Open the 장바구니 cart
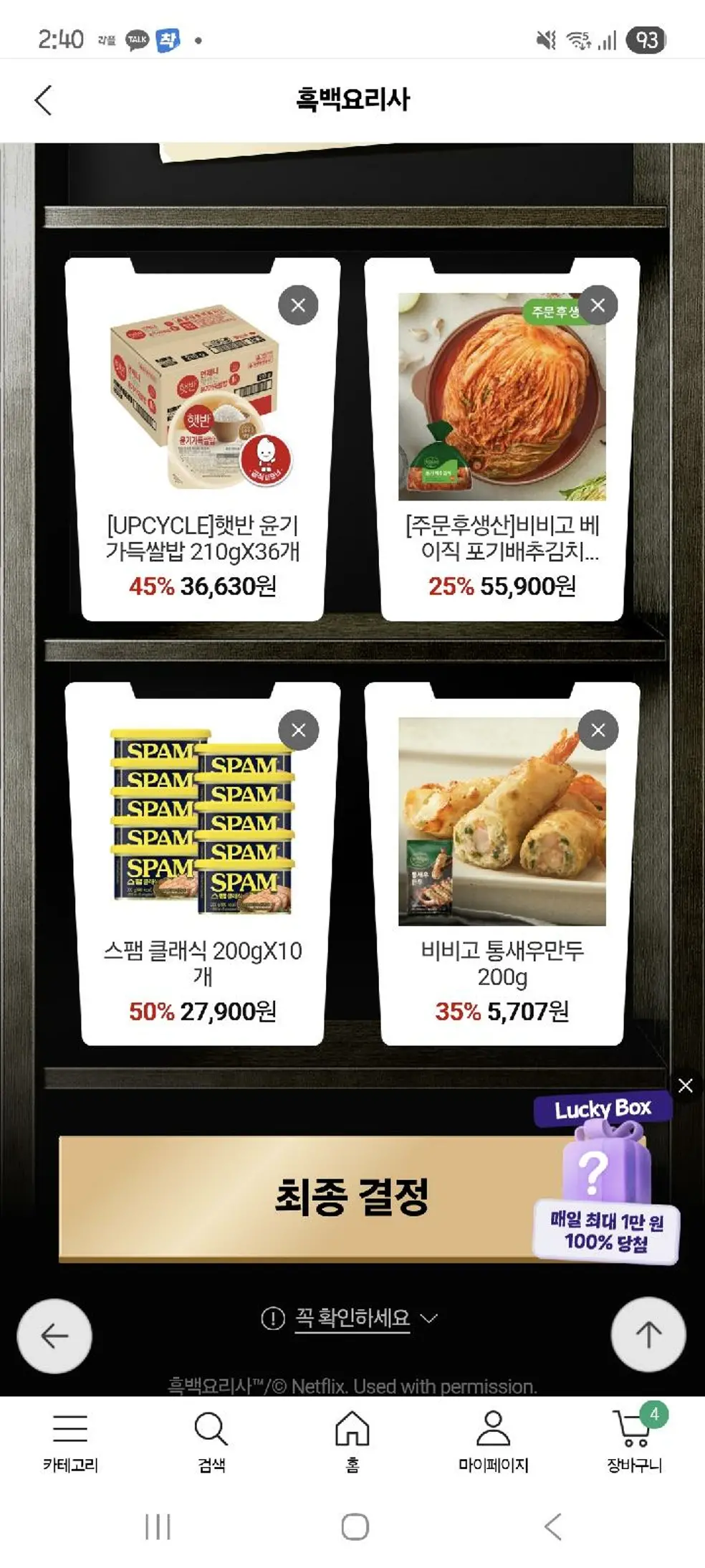 tap(635, 1441)
